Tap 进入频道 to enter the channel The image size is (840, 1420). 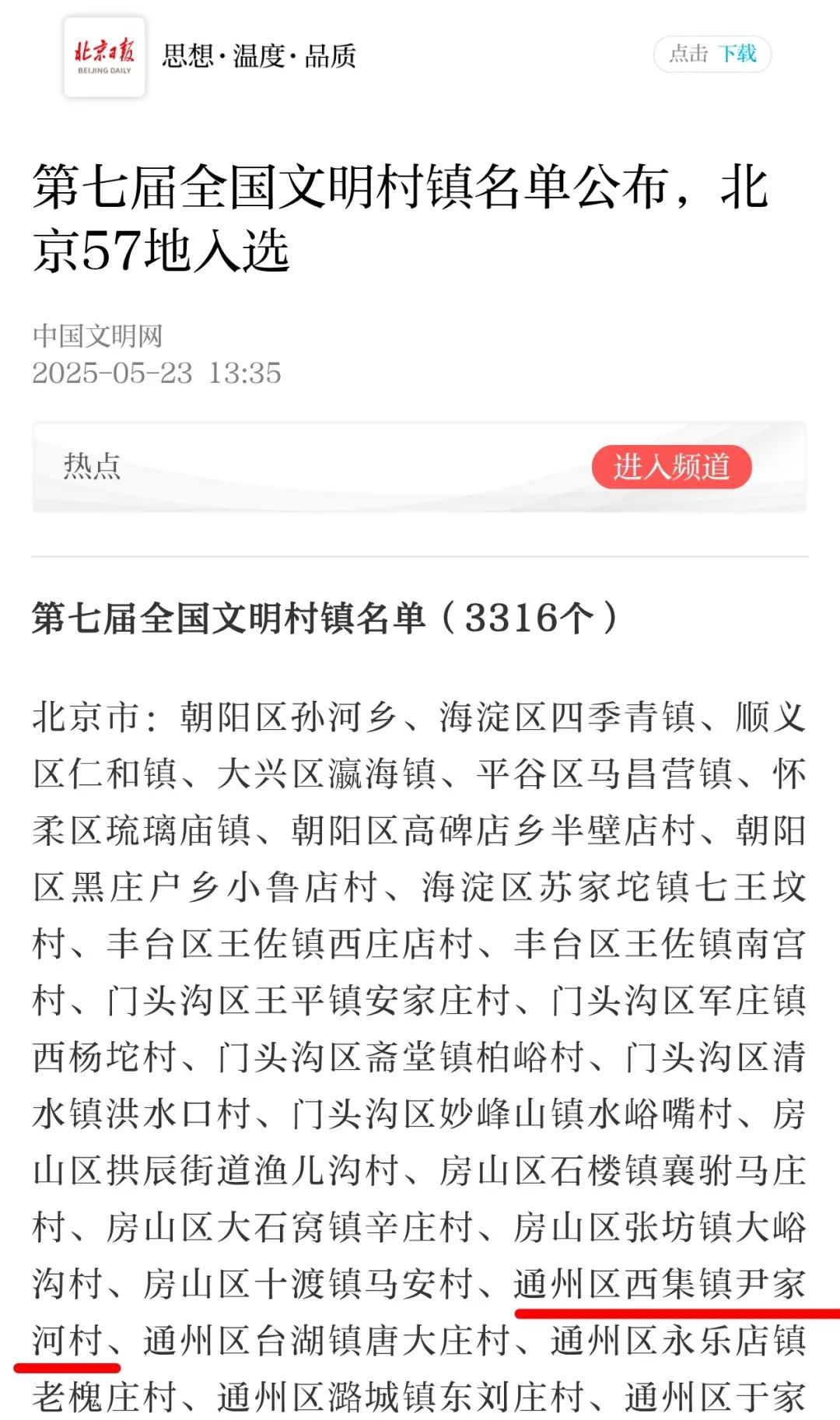point(671,467)
